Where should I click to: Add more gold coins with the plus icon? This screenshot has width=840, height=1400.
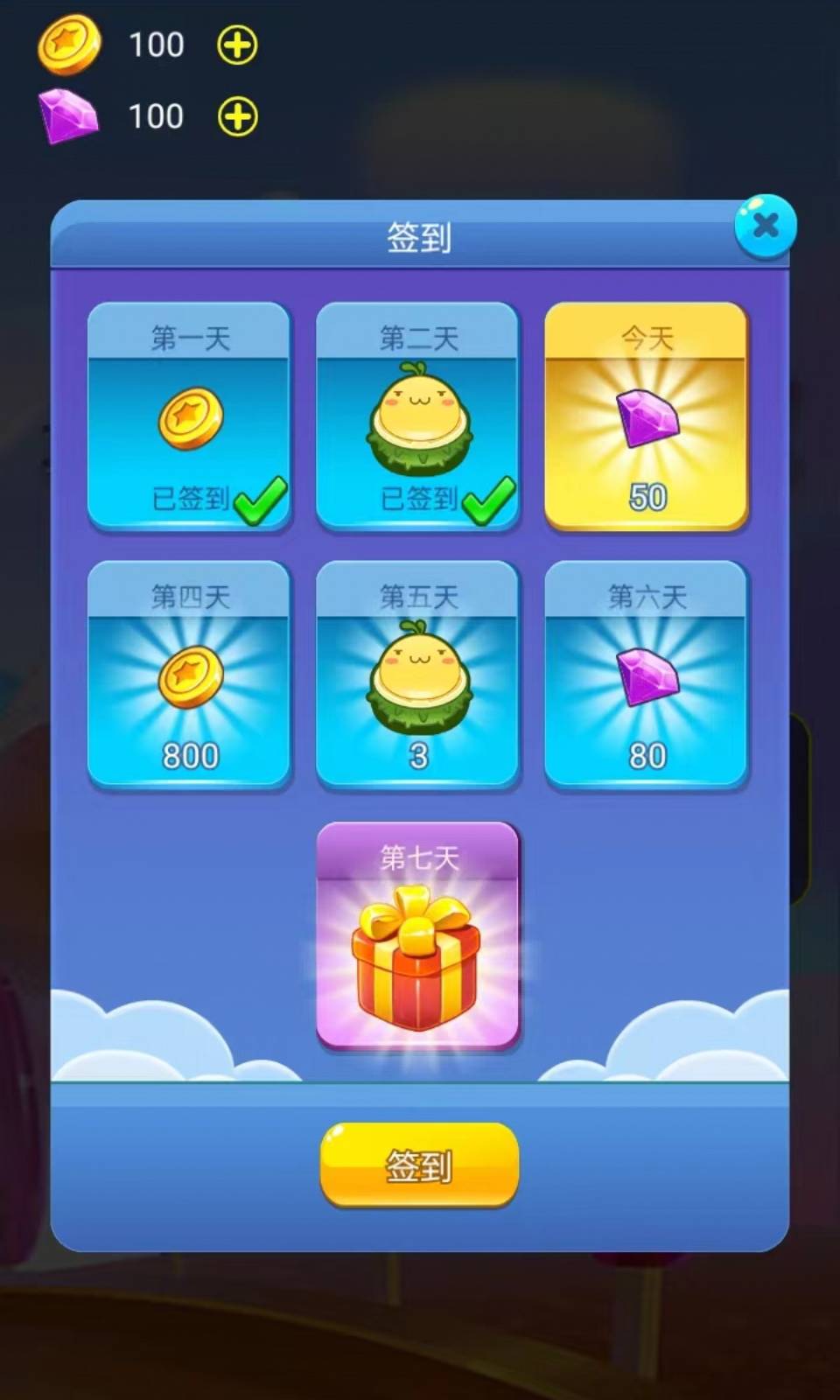(237, 45)
